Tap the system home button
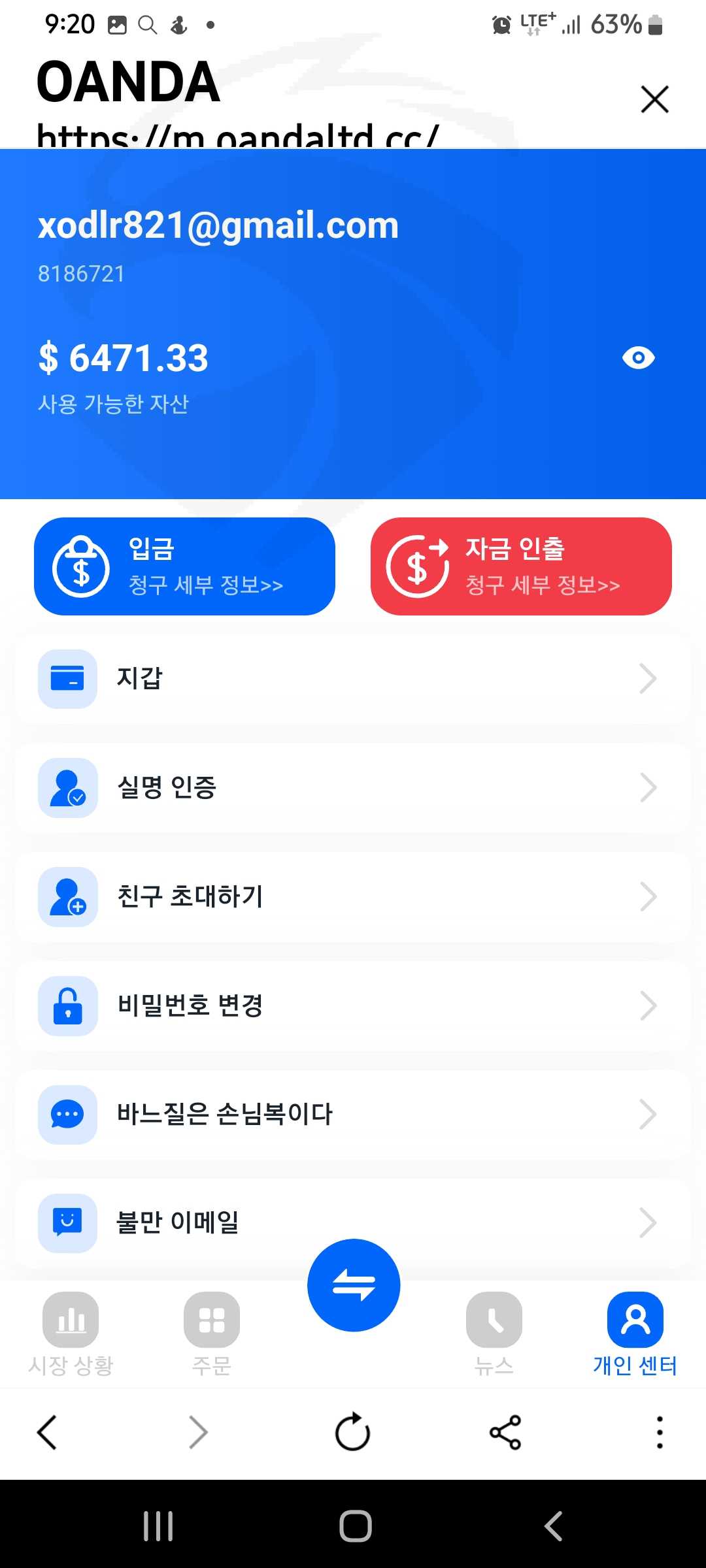Viewport: 706px width, 1568px height. (355, 1527)
